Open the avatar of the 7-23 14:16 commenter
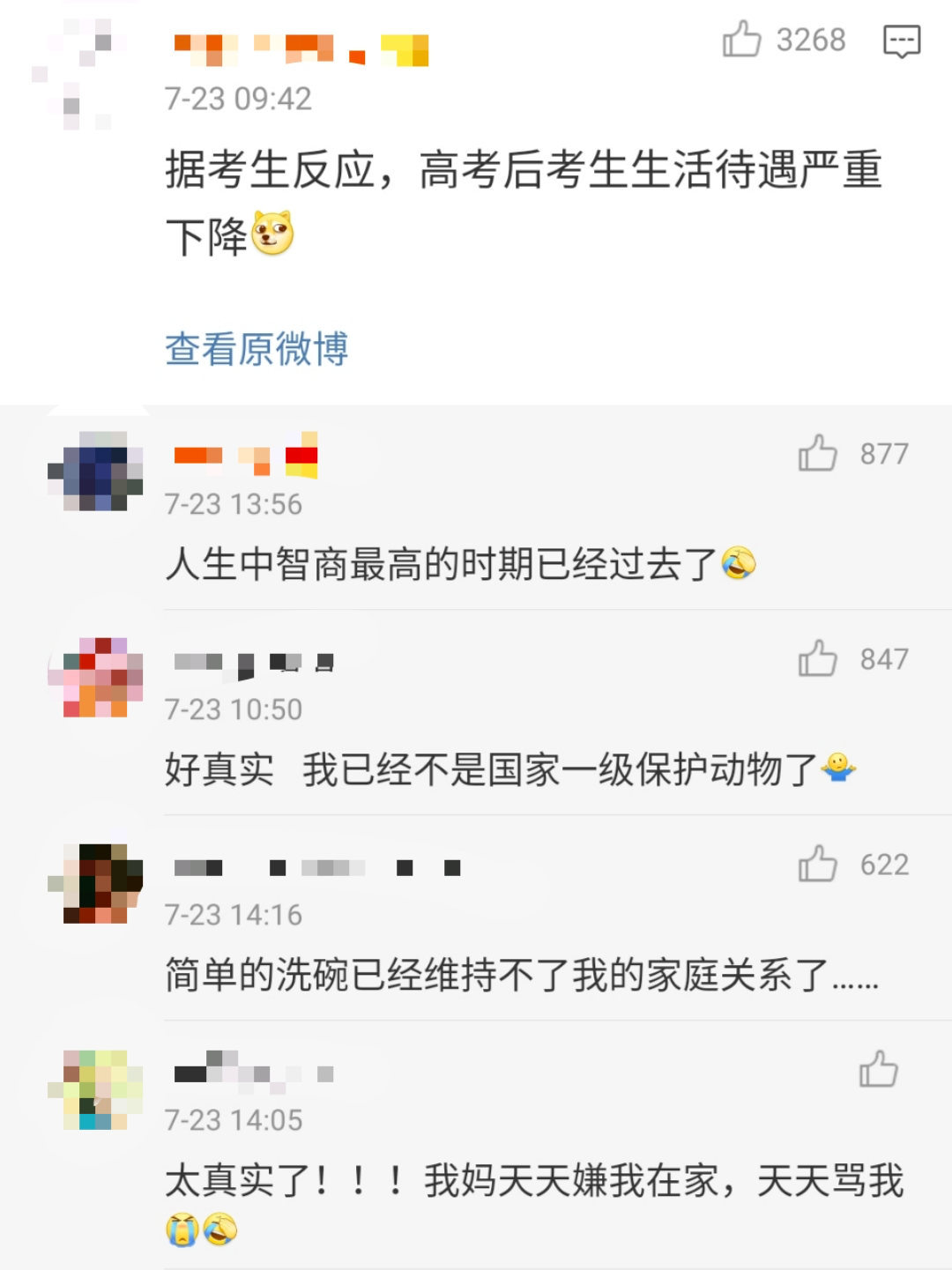 pyautogui.click(x=95, y=883)
